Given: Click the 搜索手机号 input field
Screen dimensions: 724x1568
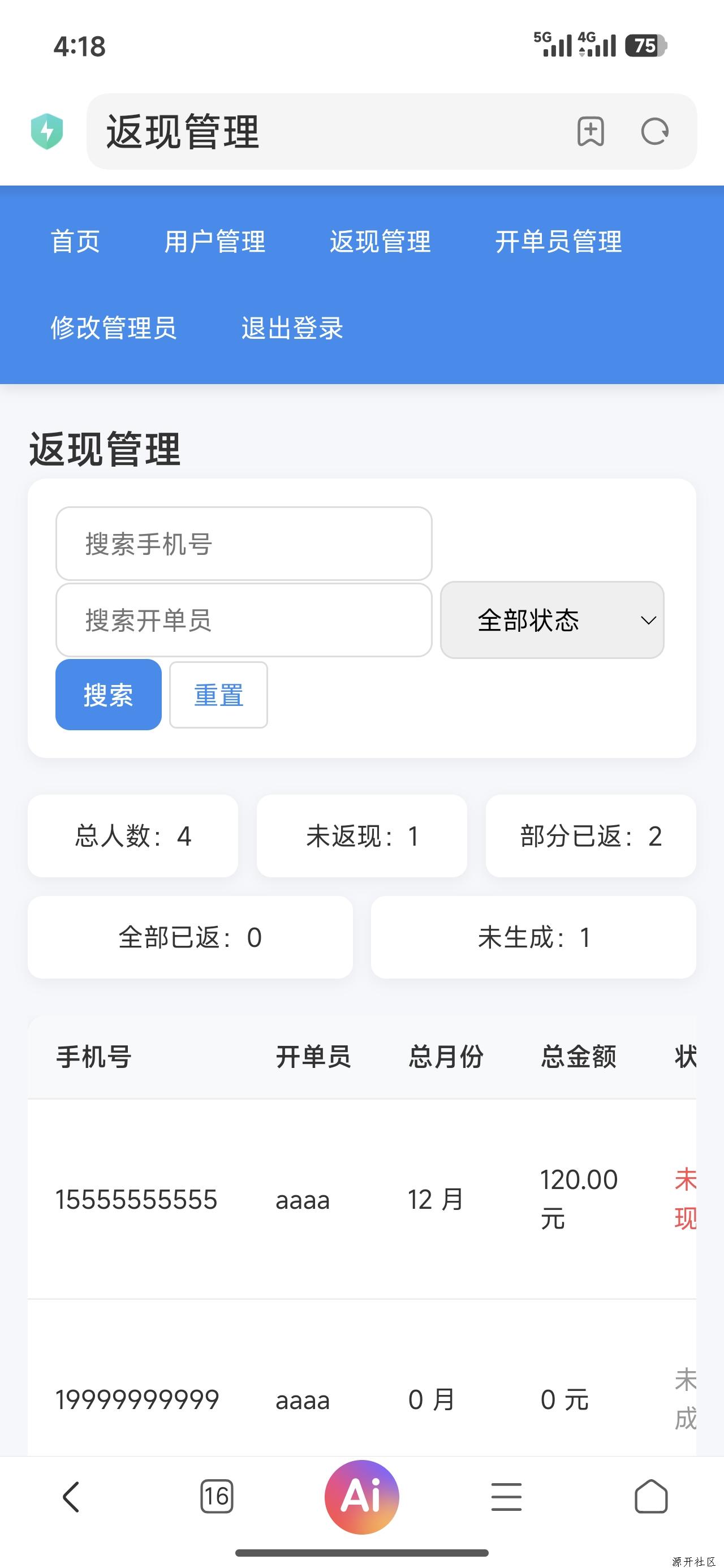Looking at the screenshot, I should (x=244, y=544).
